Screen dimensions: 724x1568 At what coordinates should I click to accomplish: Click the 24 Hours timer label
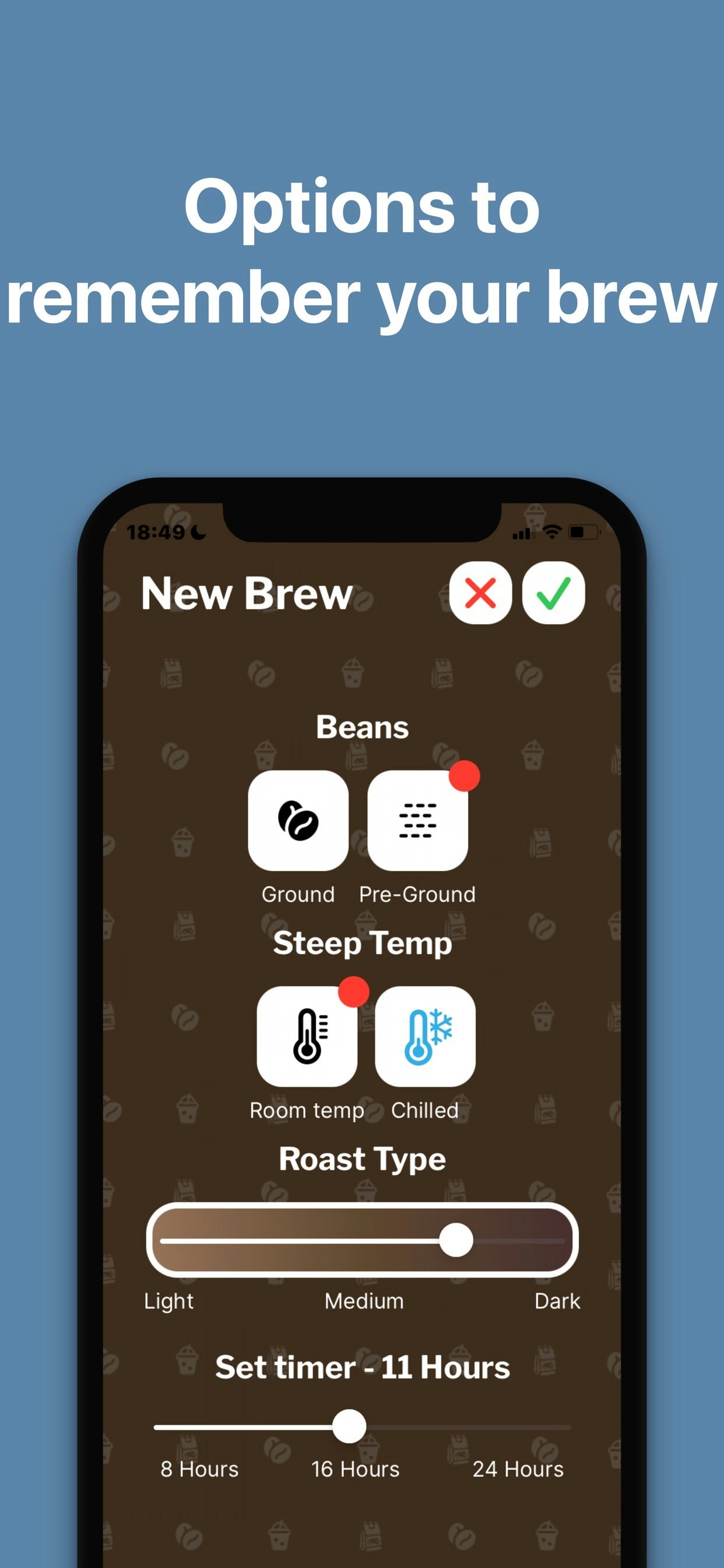(518, 1469)
